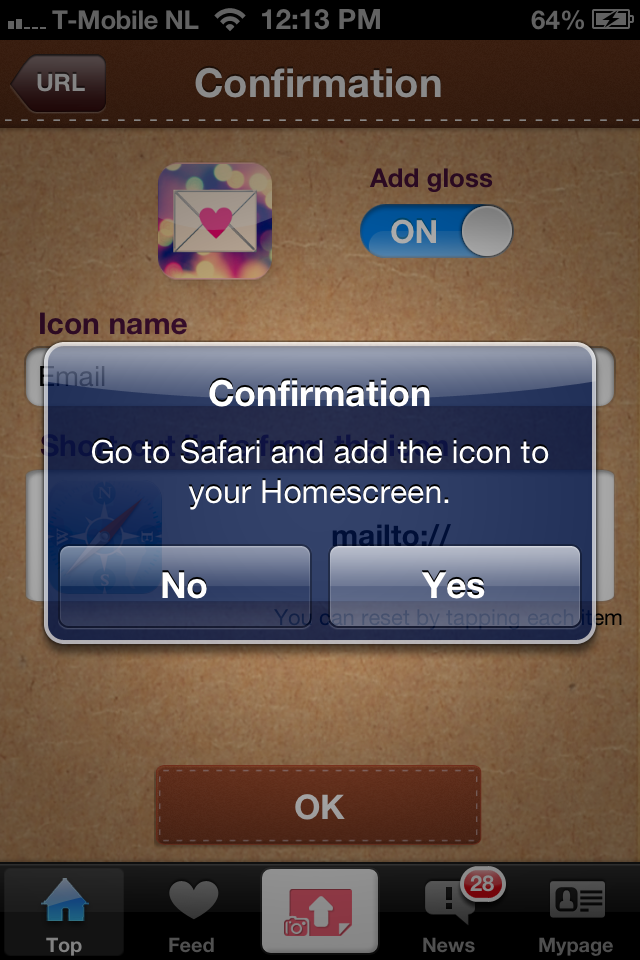This screenshot has width=640, height=960.
Task: Go back with the URL button
Action: coord(58,83)
